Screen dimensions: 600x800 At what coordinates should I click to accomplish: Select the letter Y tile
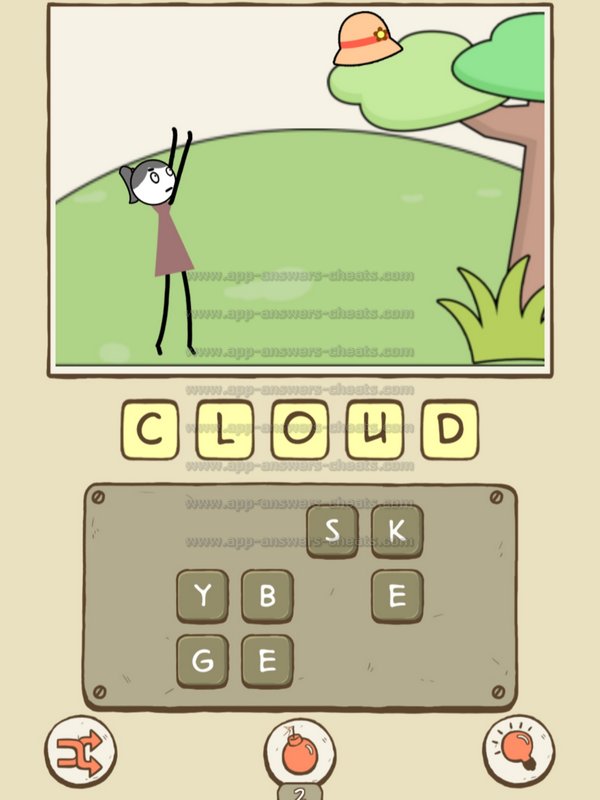203,596
